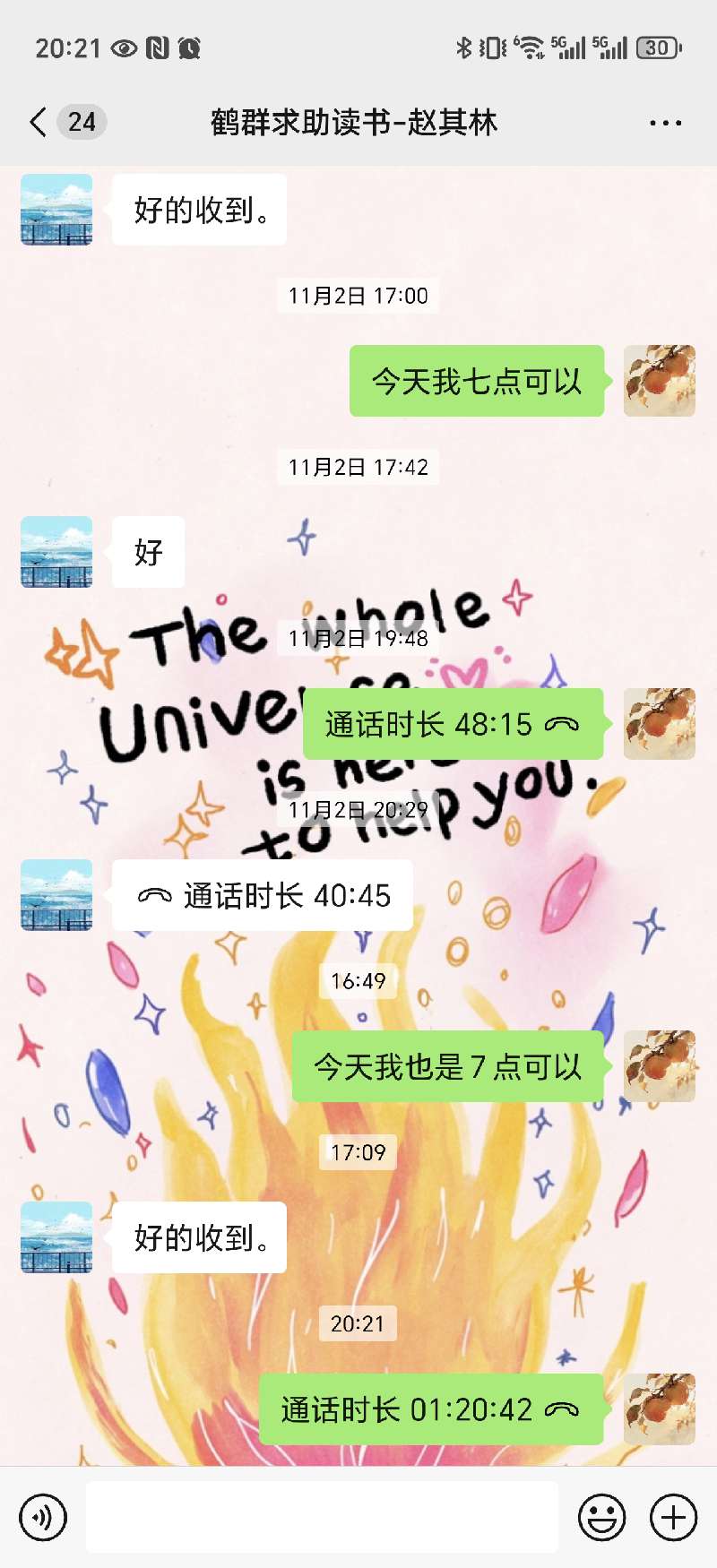Screen dimensions: 717x1568
Task: Open contact avatar beside the 好 message
Action: pos(56,552)
